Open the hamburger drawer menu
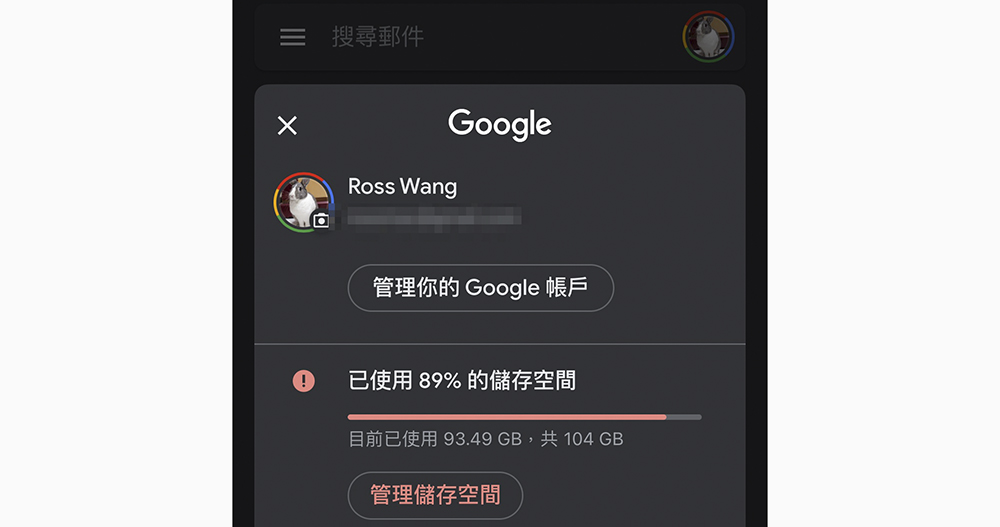Viewport: 1000px width, 527px height. (292, 37)
